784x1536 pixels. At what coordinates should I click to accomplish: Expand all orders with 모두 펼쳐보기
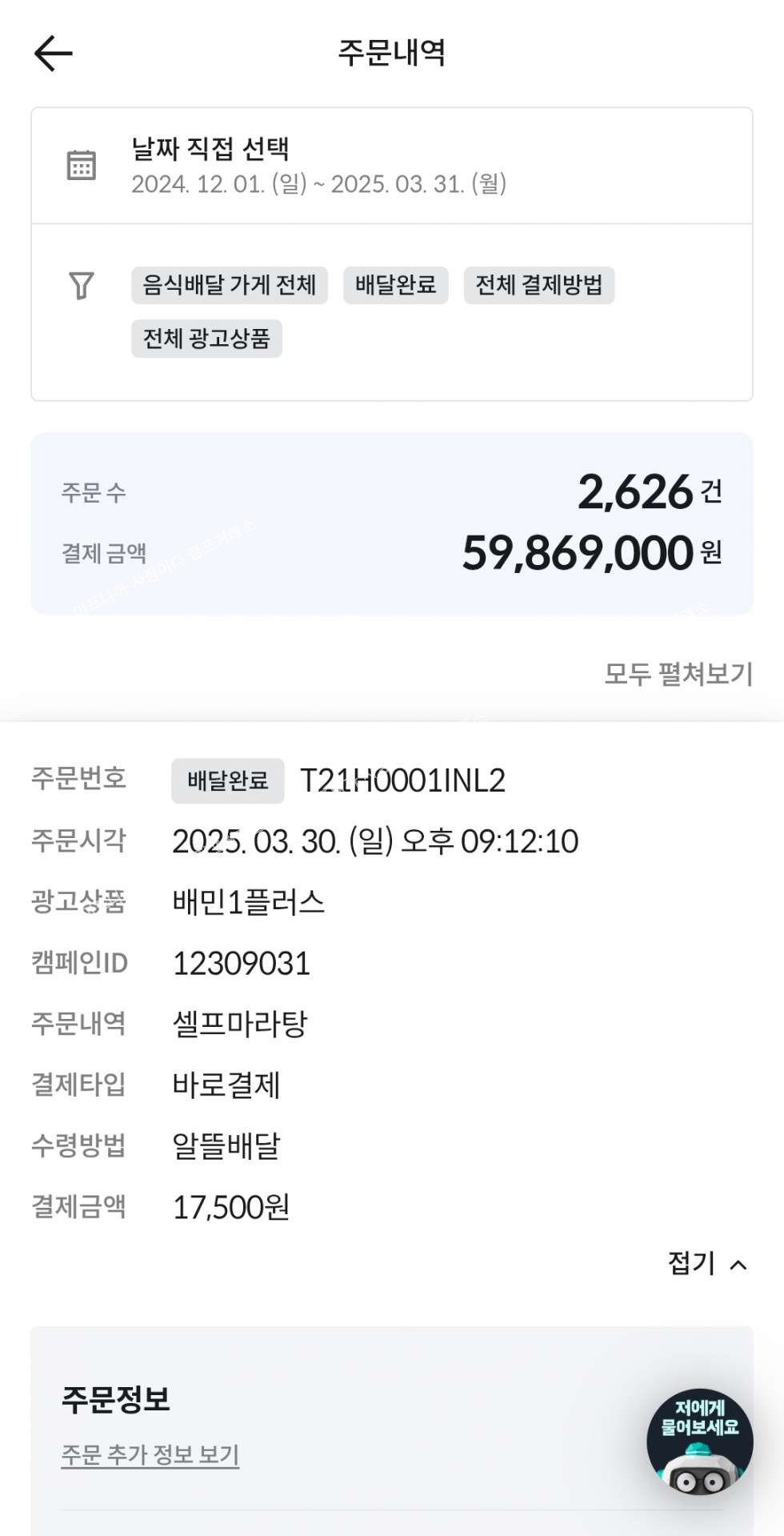pyautogui.click(x=678, y=674)
